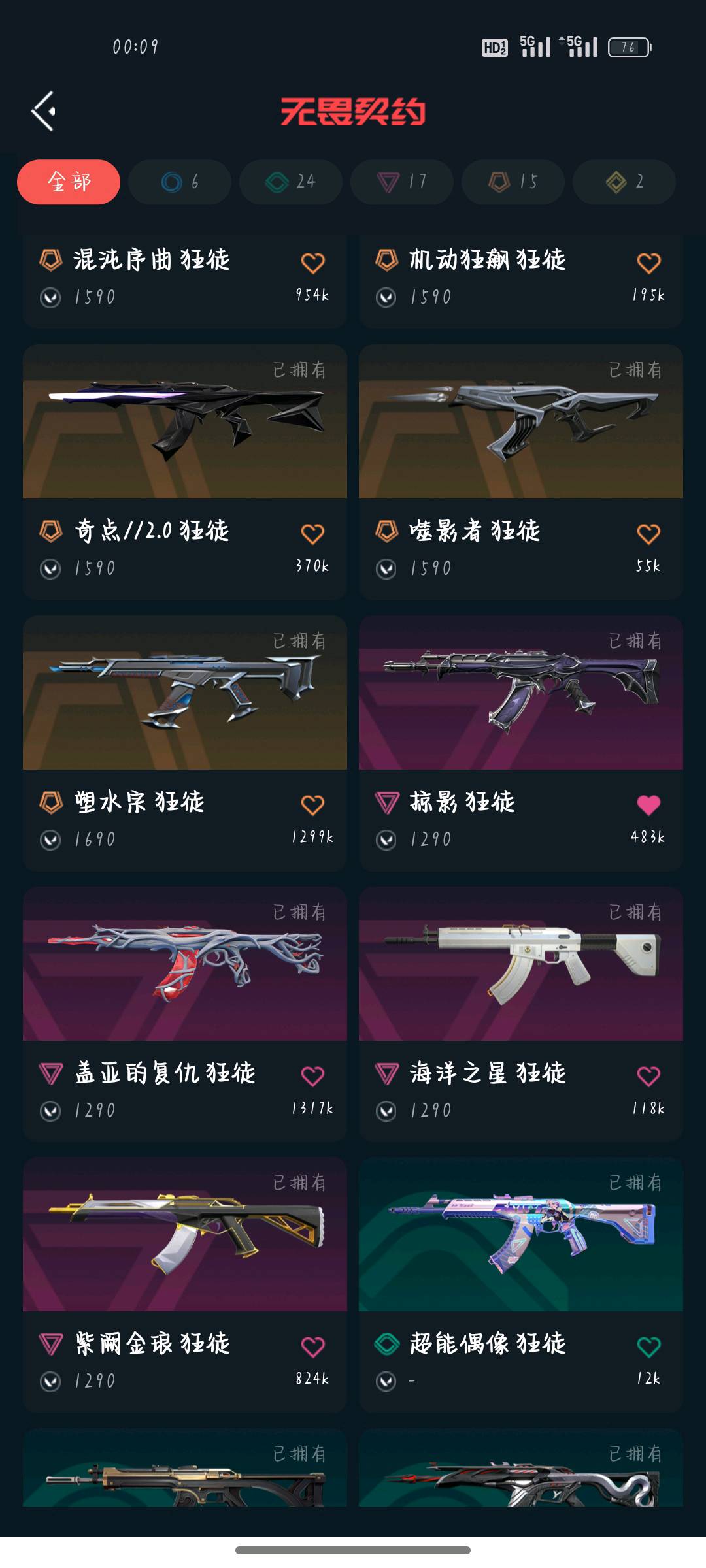Filter by the purple tier chip showing 17
The image size is (706, 1568).
(402, 182)
